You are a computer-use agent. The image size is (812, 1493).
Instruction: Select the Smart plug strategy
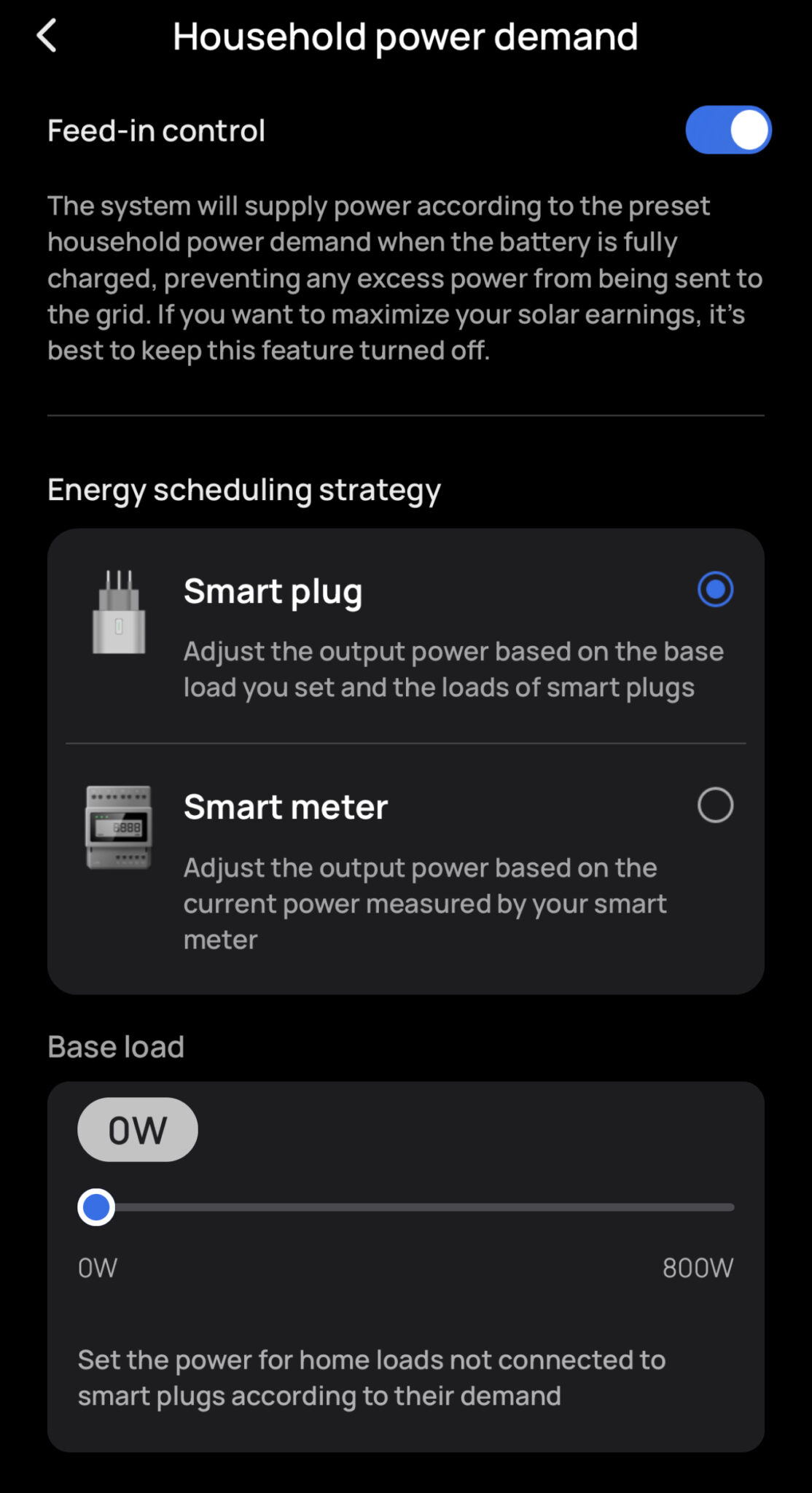pos(714,589)
